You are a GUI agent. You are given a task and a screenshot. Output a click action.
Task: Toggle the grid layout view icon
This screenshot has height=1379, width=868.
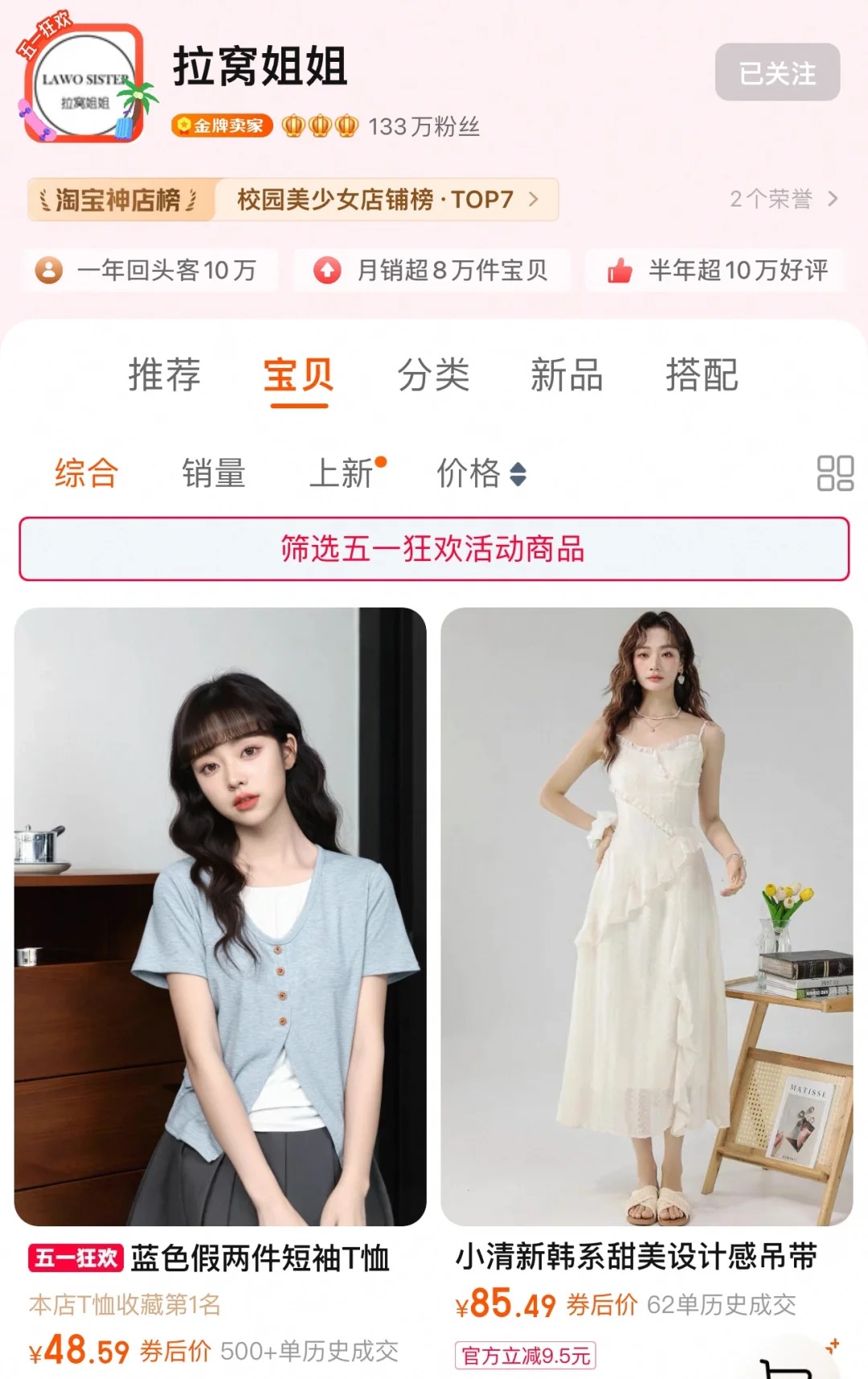click(x=834, y=473)
